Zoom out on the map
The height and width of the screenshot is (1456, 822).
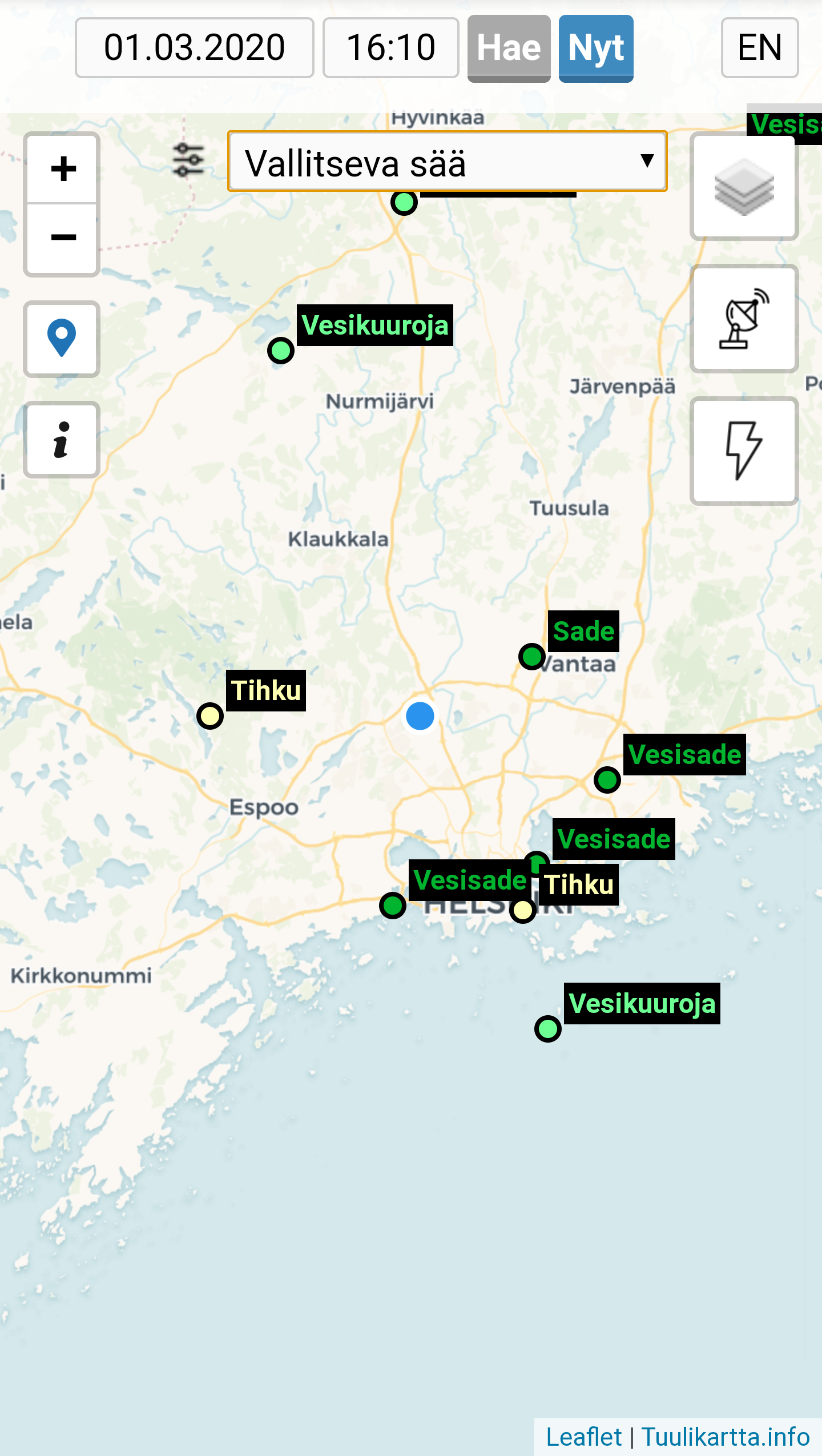62,238
